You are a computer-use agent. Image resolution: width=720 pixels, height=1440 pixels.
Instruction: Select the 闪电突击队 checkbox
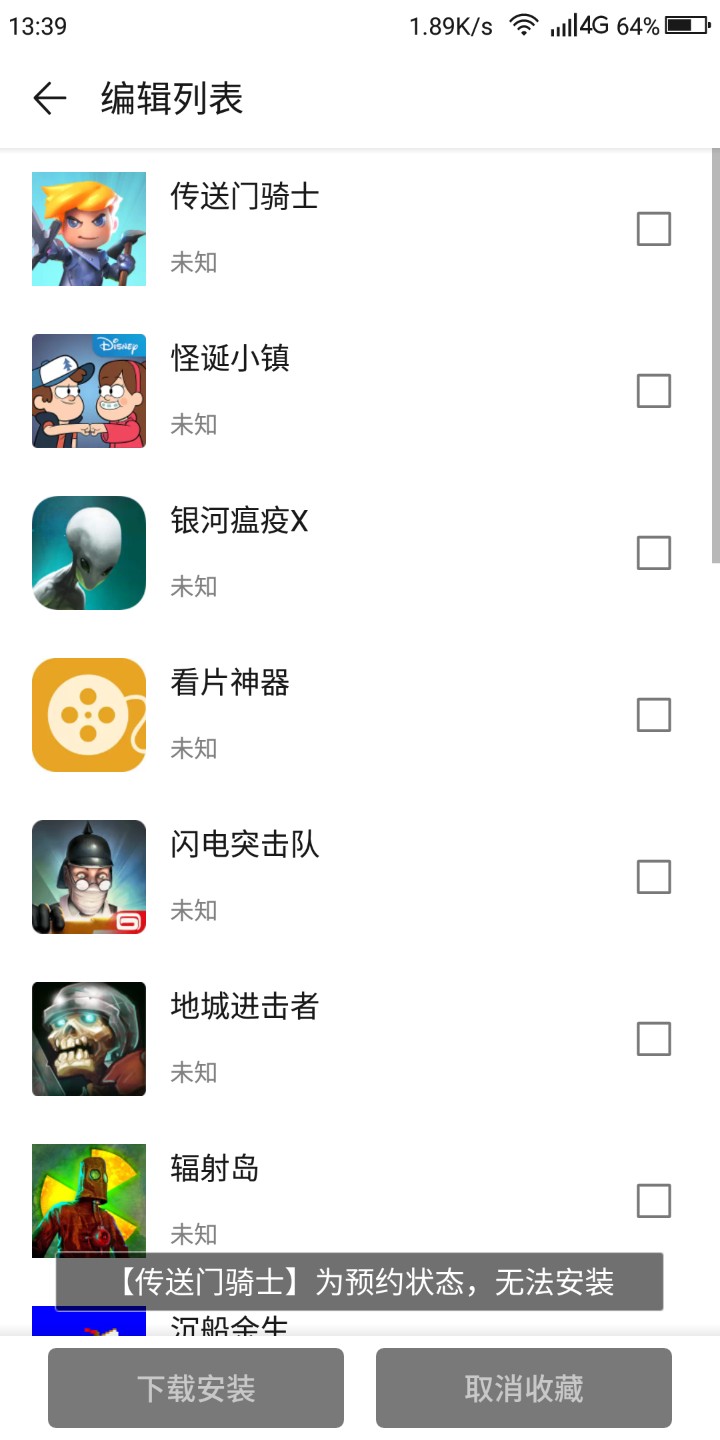(653, 877)
